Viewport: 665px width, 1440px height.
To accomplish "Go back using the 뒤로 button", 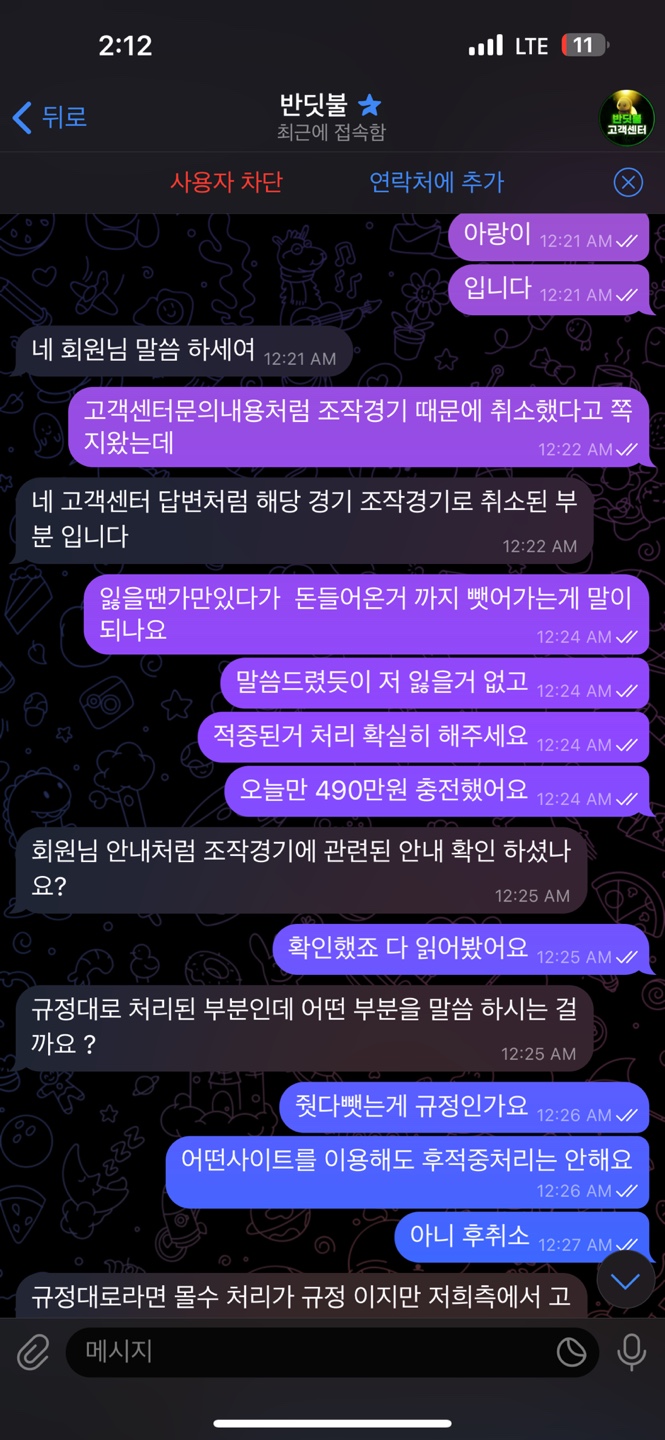I will coord(50,117).
